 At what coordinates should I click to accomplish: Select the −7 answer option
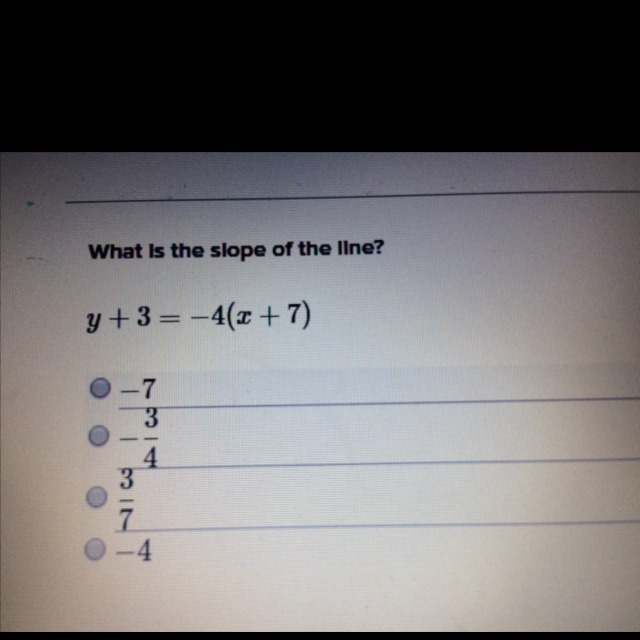click(99, 386)
